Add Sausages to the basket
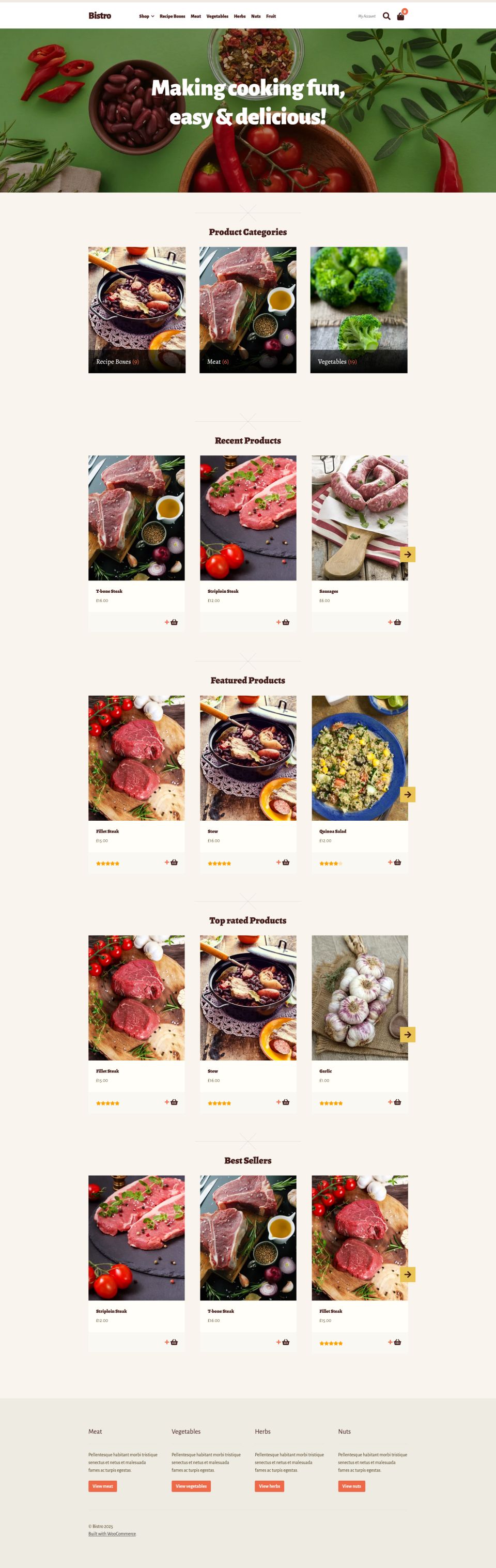 [394, 622]
